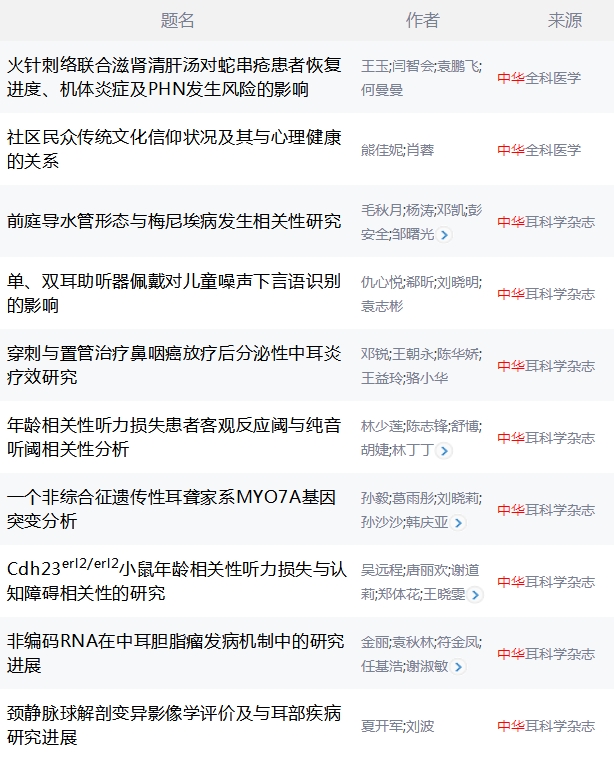Open the article on Cdh23 小鼠年龄相关性听力损失
Screen dimensions: 614x772
coord(173,581)
